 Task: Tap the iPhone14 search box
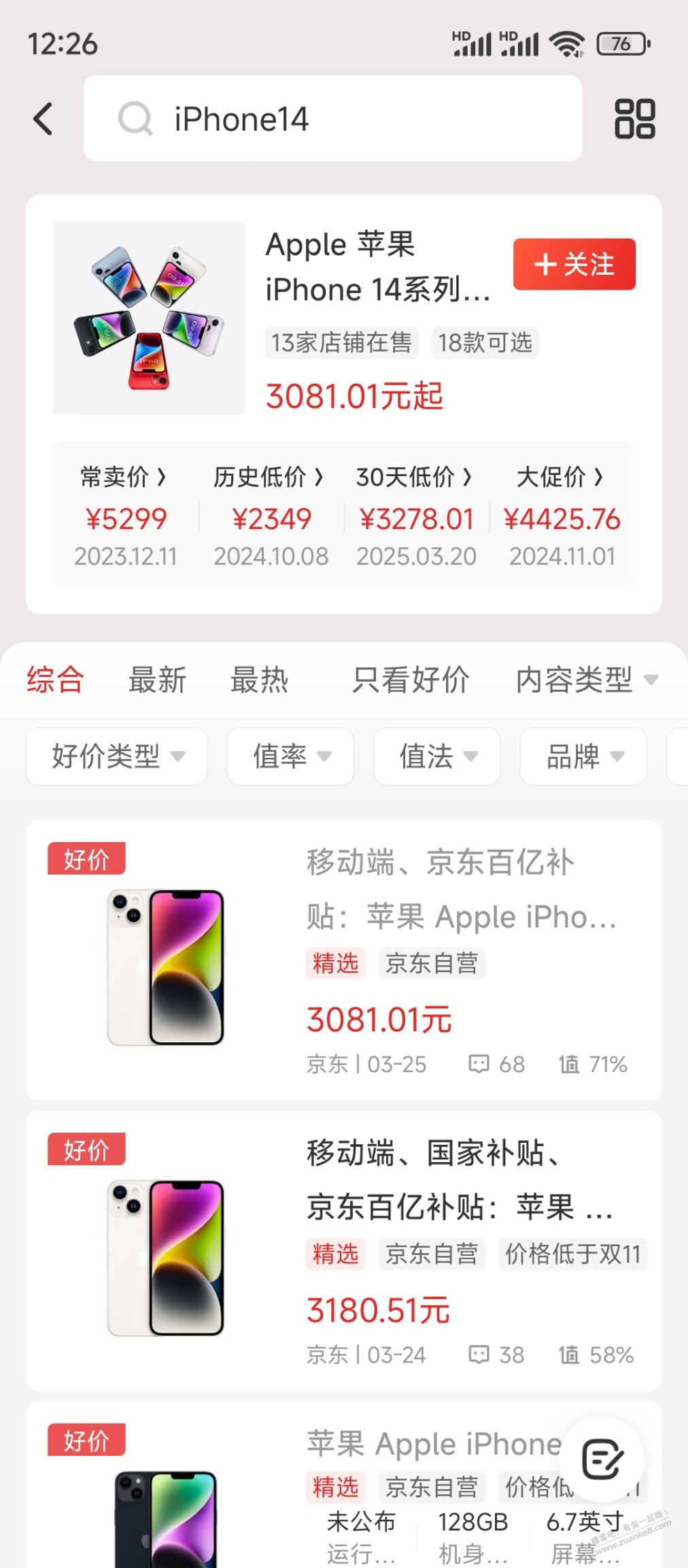(332, 119)
